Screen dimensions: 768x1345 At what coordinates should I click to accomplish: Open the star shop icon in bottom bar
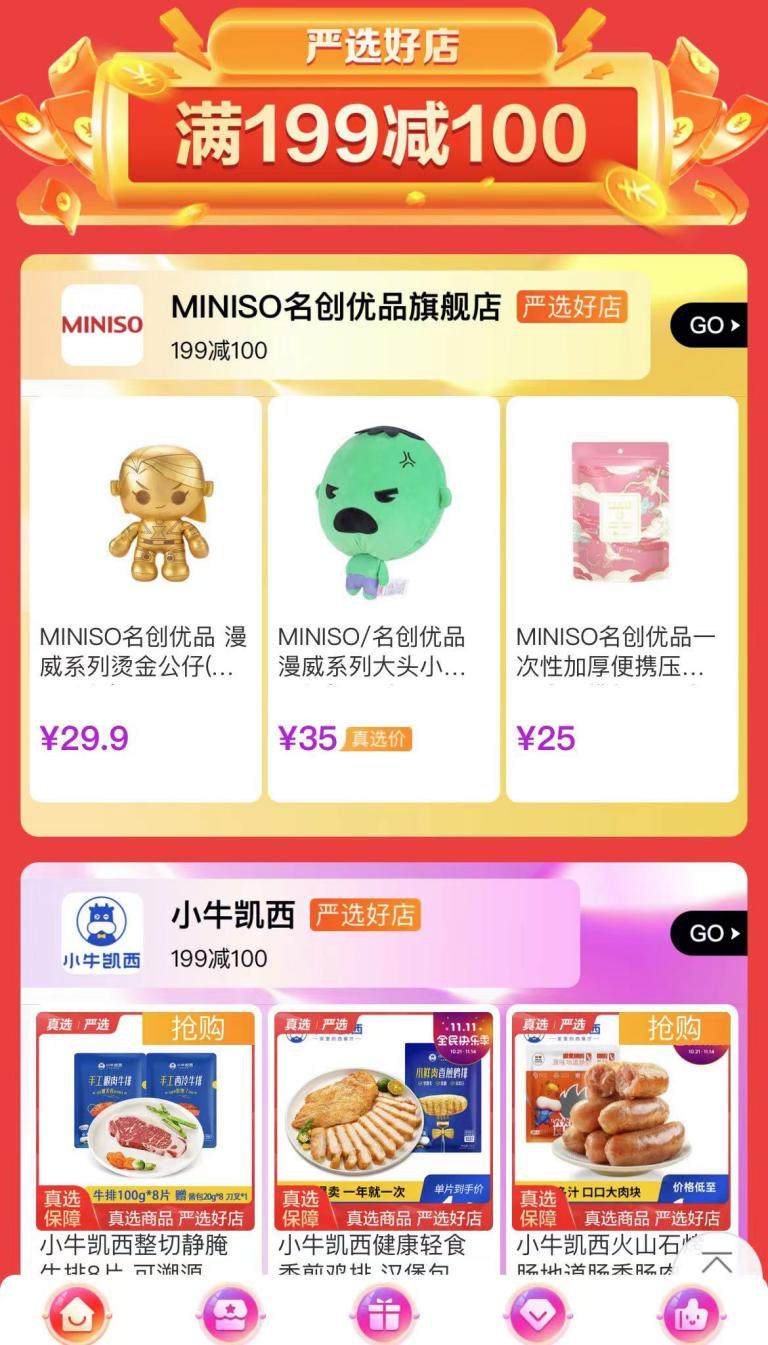click(x=231, y=1312)
